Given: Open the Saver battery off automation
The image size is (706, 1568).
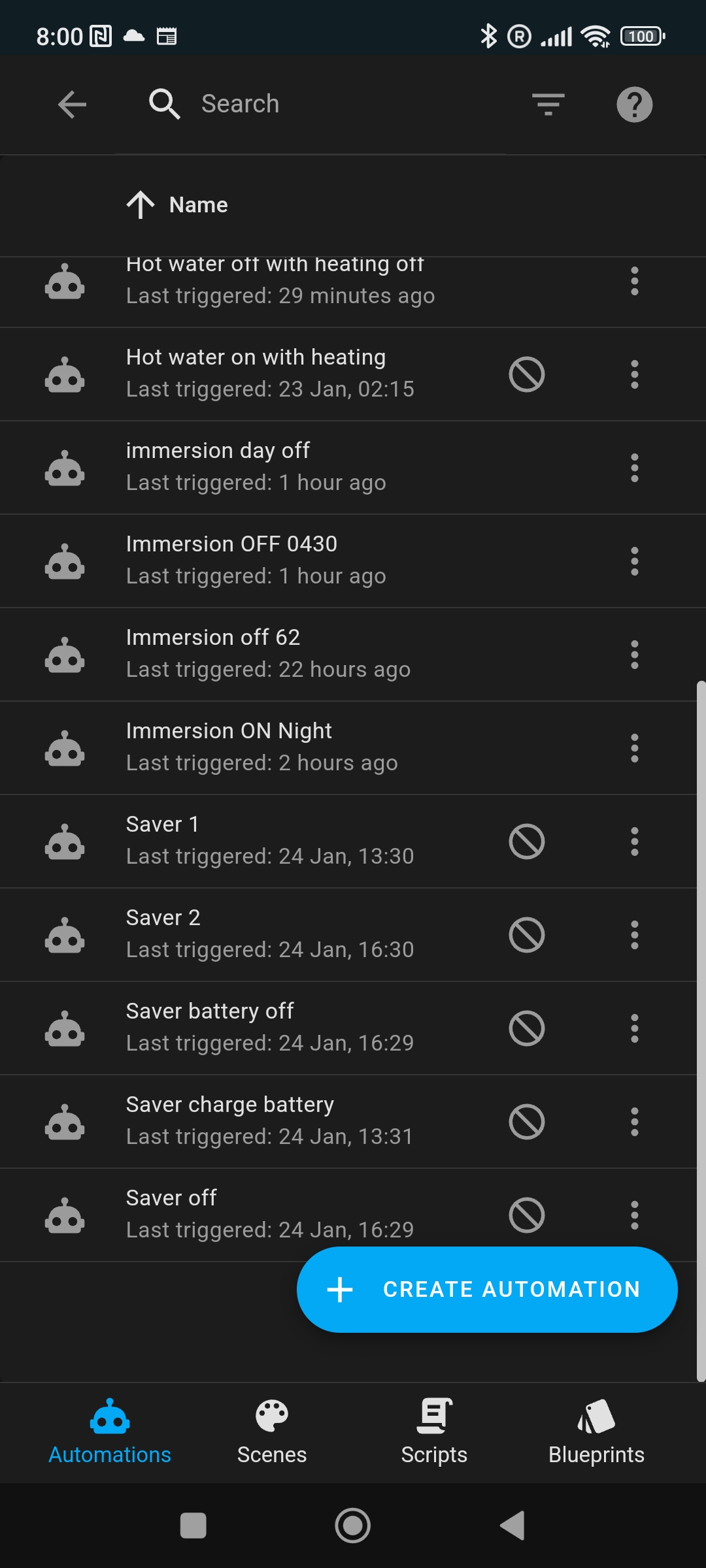Looking at the screenshot, I should pos(353,1028).
